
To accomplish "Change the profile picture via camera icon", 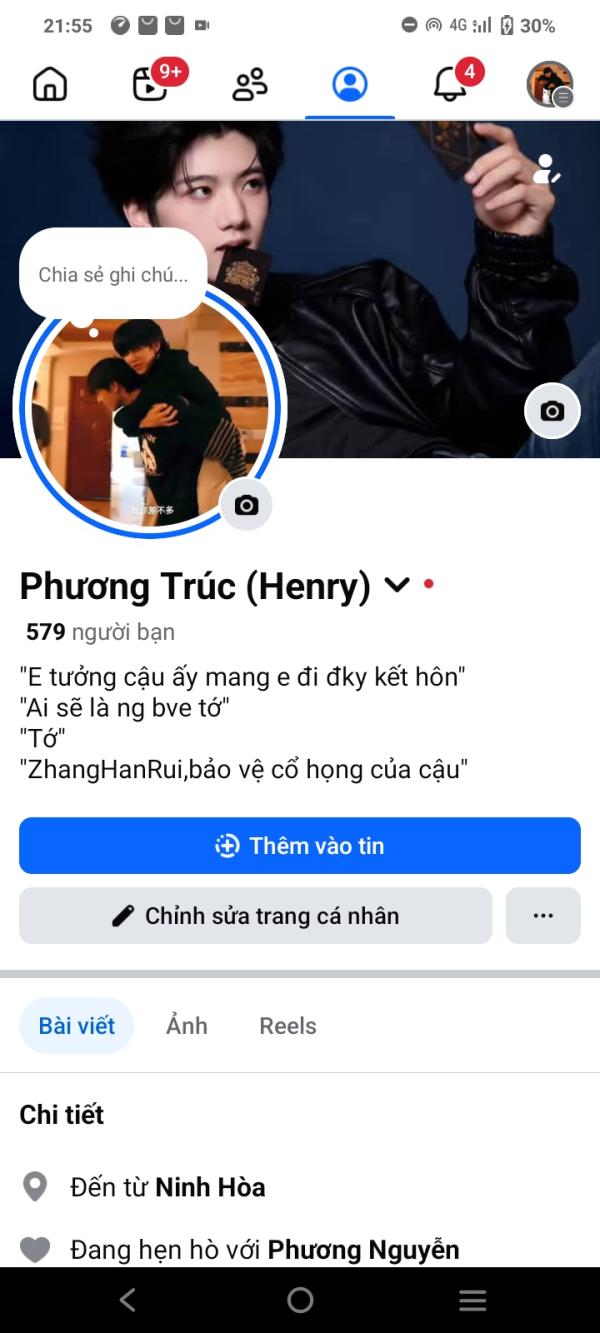I will [246, 505].
